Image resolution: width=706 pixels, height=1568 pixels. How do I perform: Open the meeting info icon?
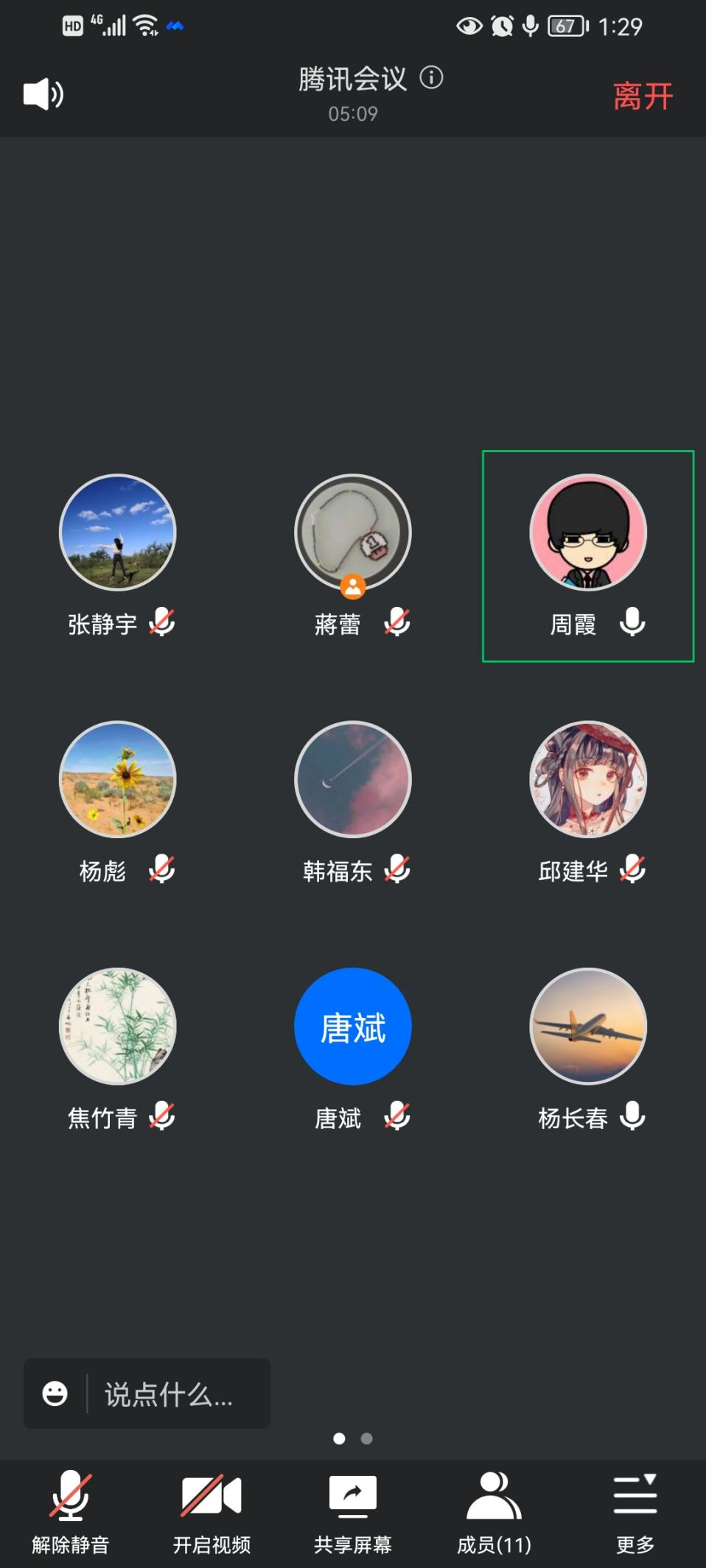pos(431,77)
